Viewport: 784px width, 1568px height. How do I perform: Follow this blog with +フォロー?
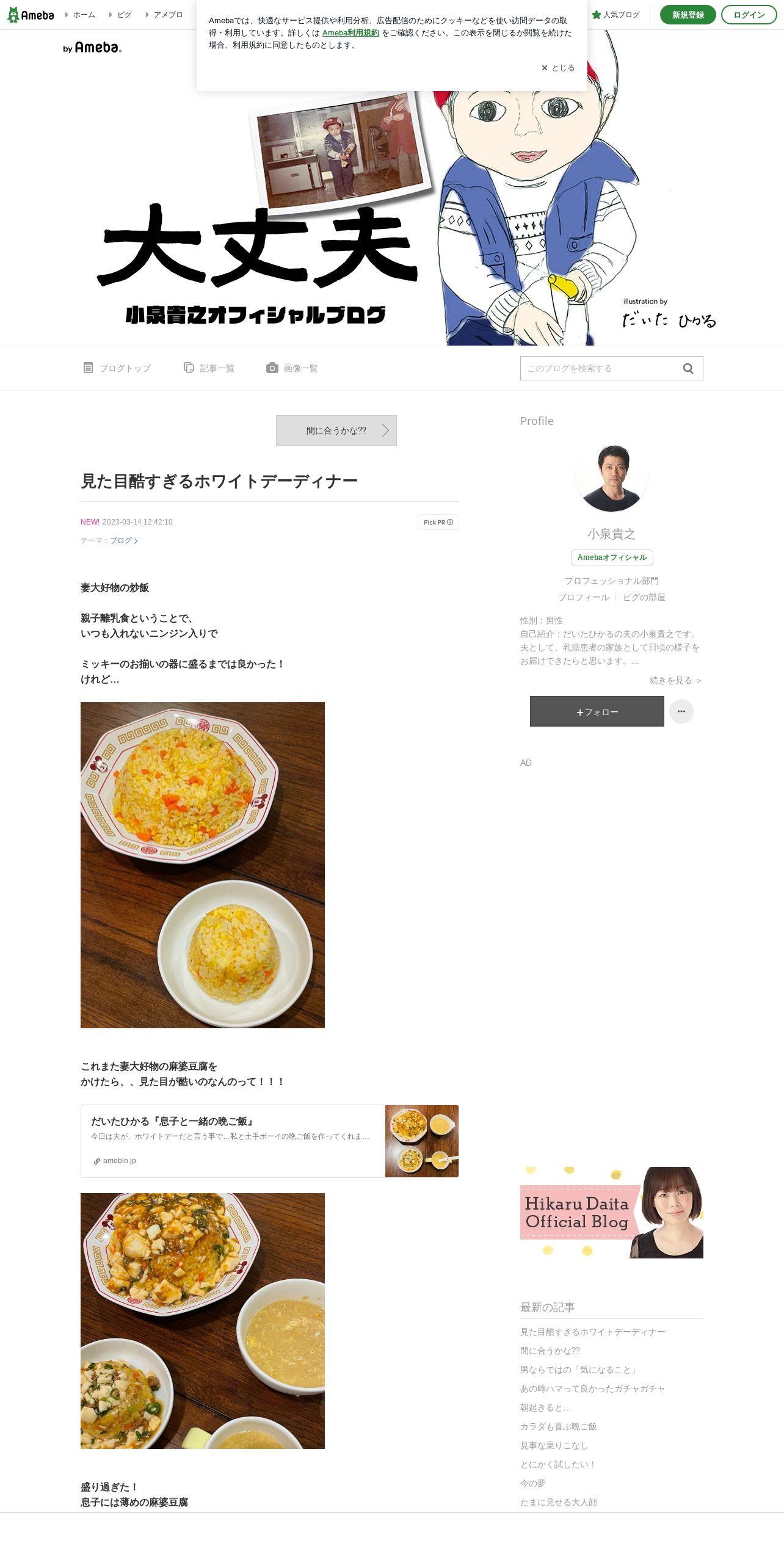tap(597, 711)
